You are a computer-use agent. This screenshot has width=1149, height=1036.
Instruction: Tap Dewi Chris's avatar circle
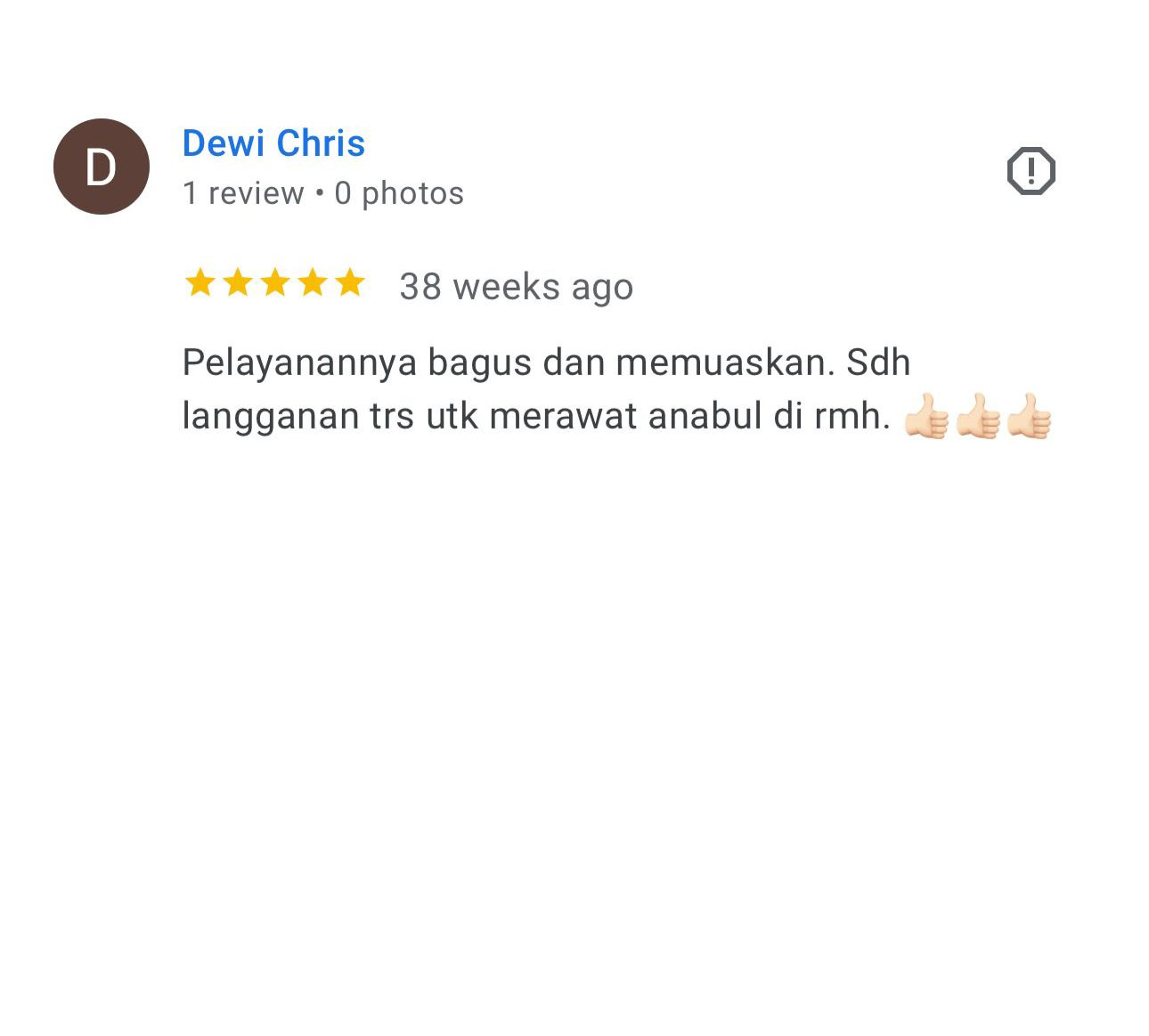coord(102,167)
